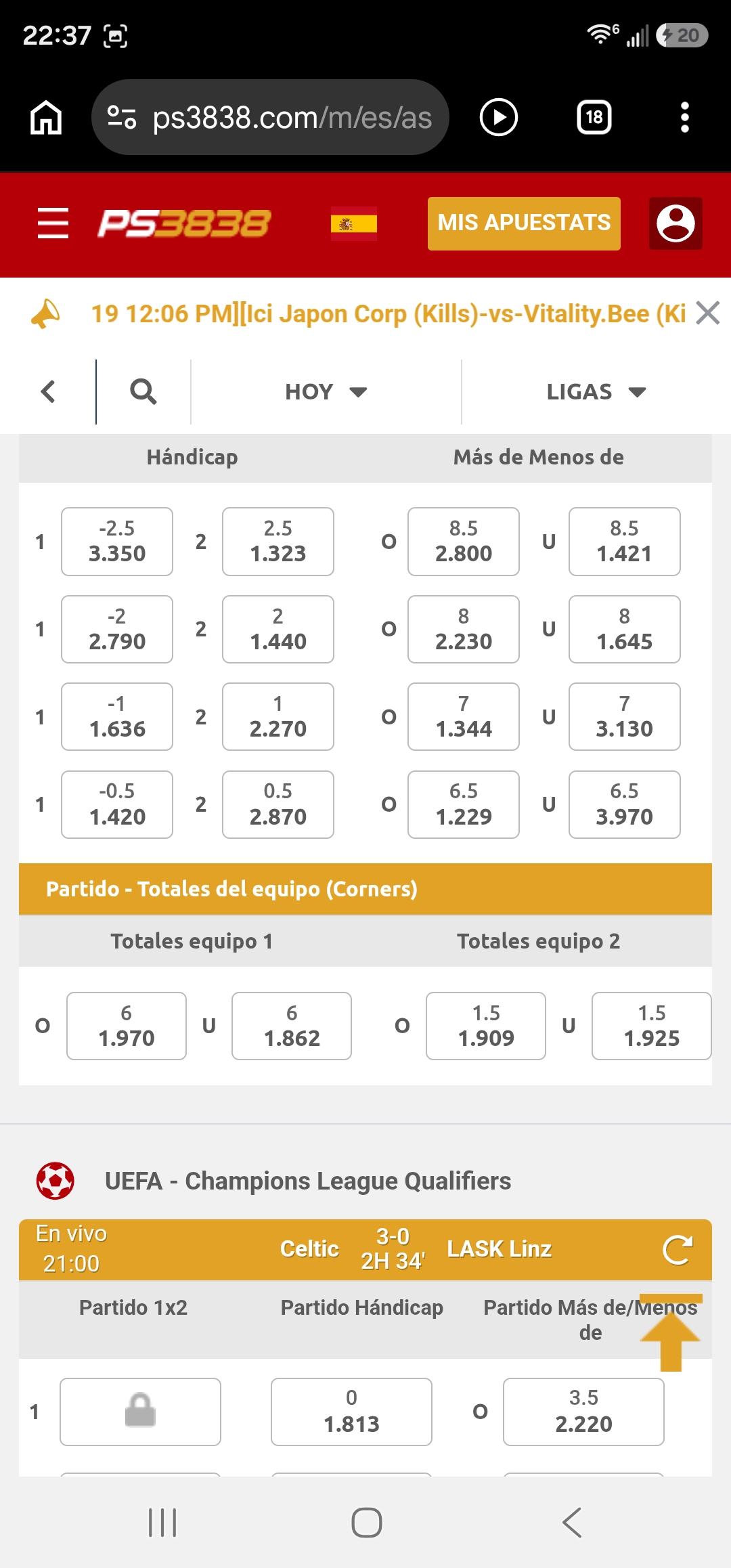Expand the LIGAS leagues dropdown
This screenshot has width=731, height=1568.
(x=596, y=391)
